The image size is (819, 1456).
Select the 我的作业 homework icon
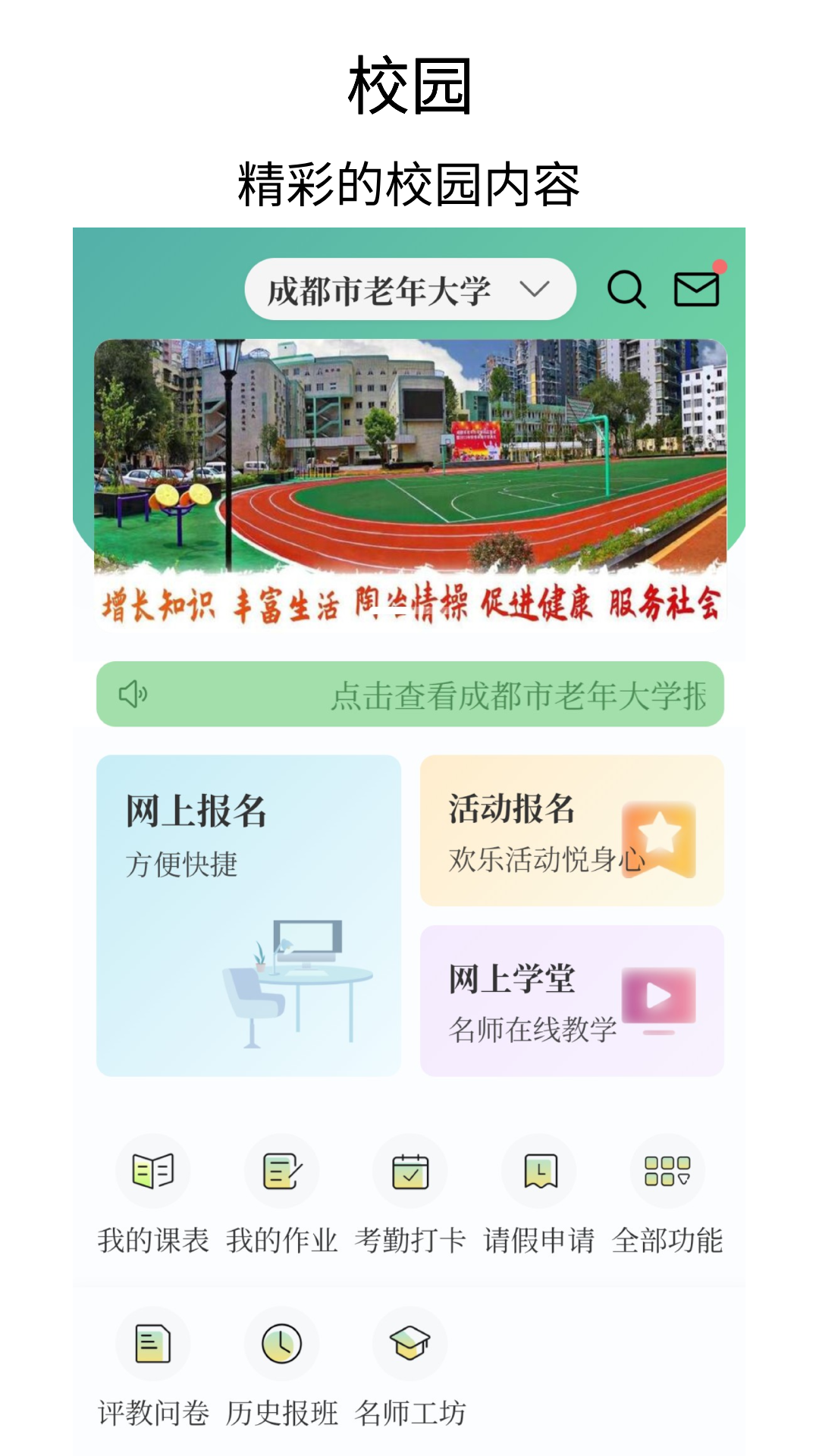click(x=281, y=1170)
